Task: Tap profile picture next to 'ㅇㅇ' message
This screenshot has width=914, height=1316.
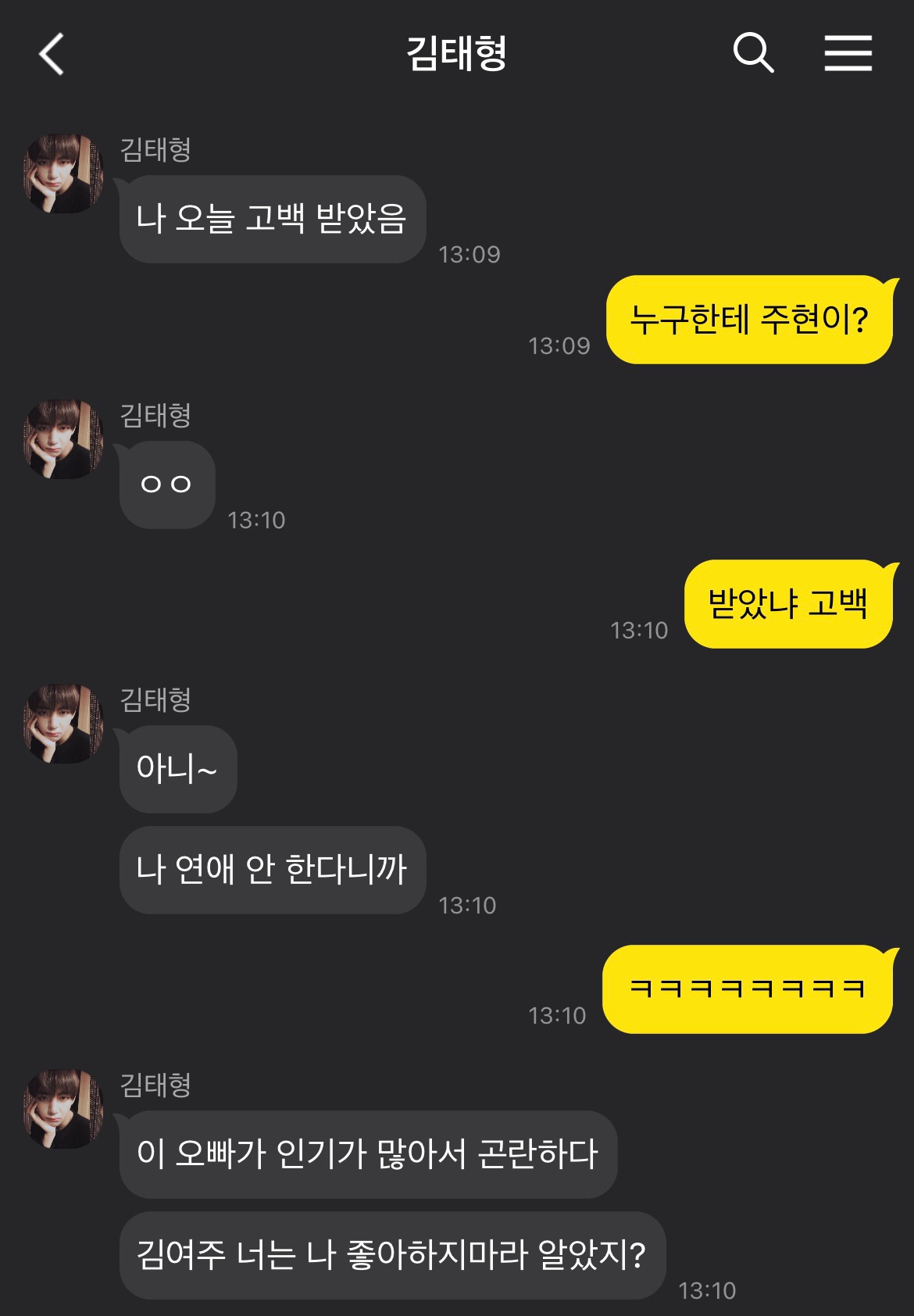Action: click(x=64, y=439)
